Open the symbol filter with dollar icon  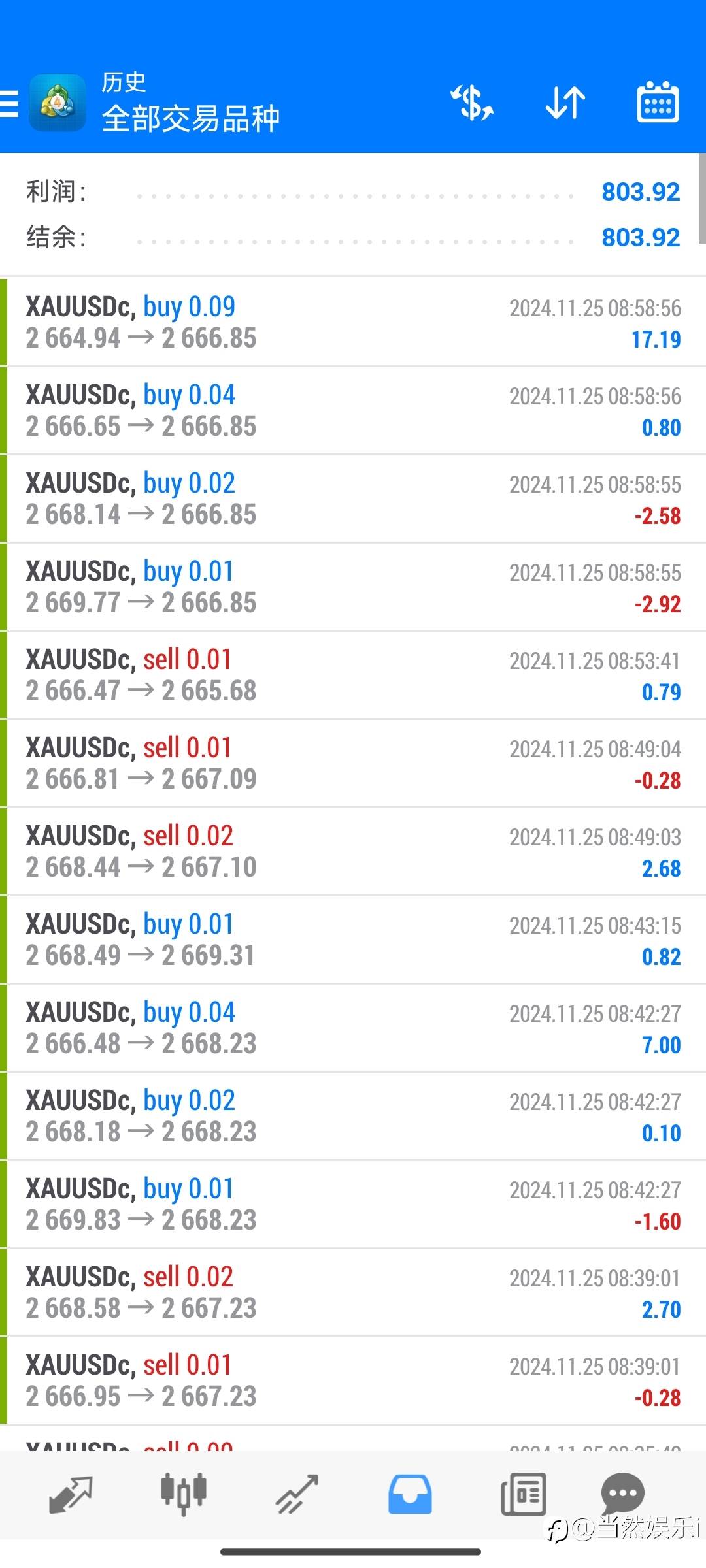[471, 103]
